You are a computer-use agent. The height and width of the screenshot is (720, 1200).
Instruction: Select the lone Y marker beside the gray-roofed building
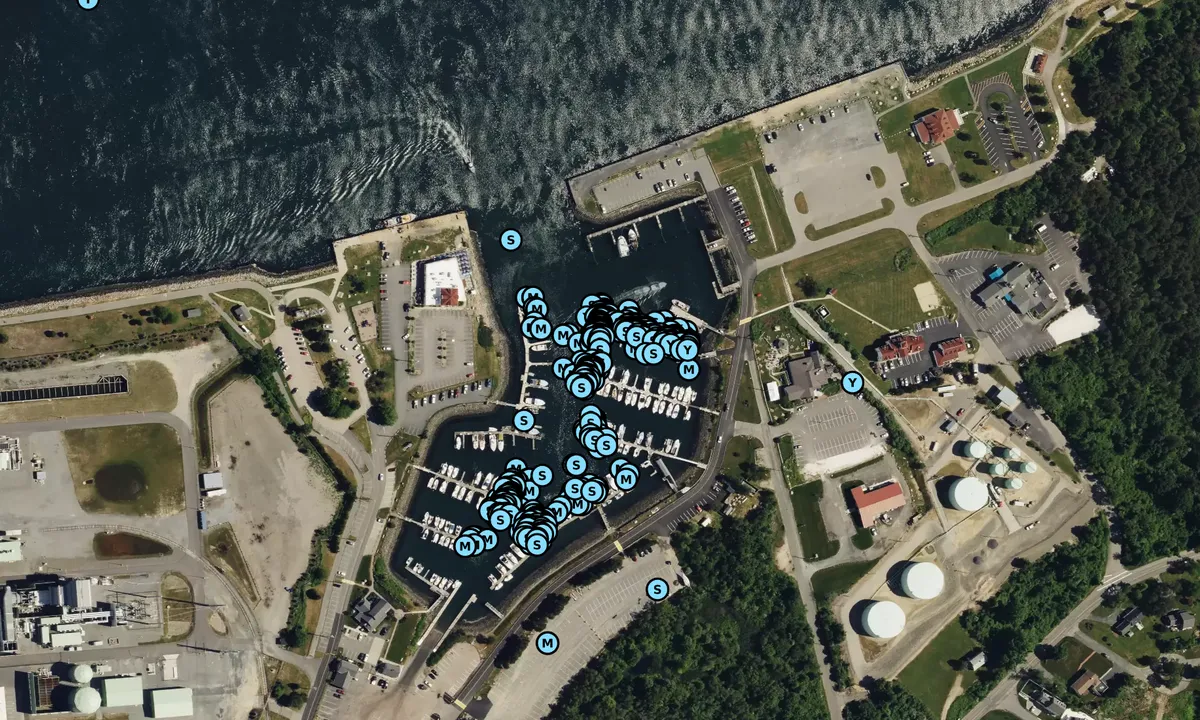[x=852, y=382]
